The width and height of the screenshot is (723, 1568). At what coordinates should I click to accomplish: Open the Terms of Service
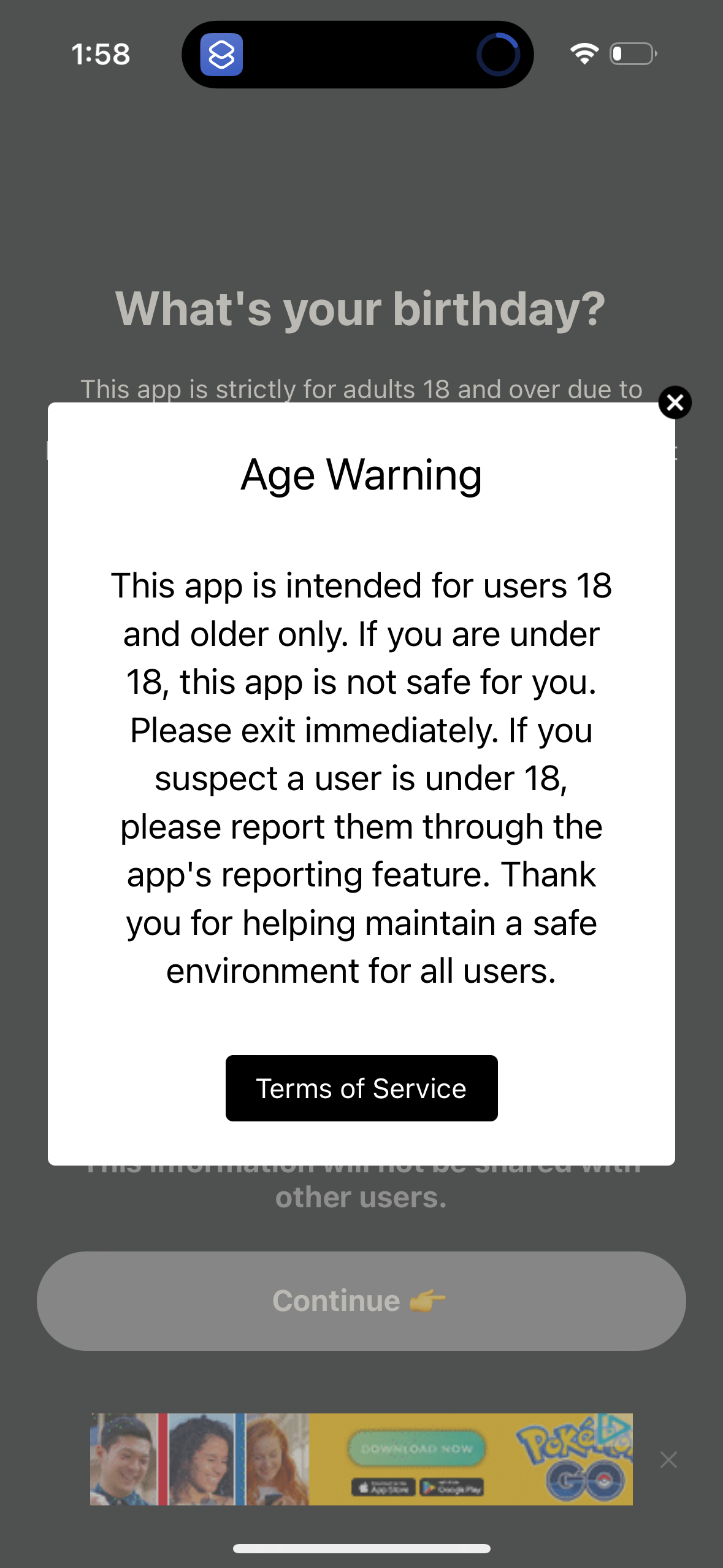click(361, 1088)
